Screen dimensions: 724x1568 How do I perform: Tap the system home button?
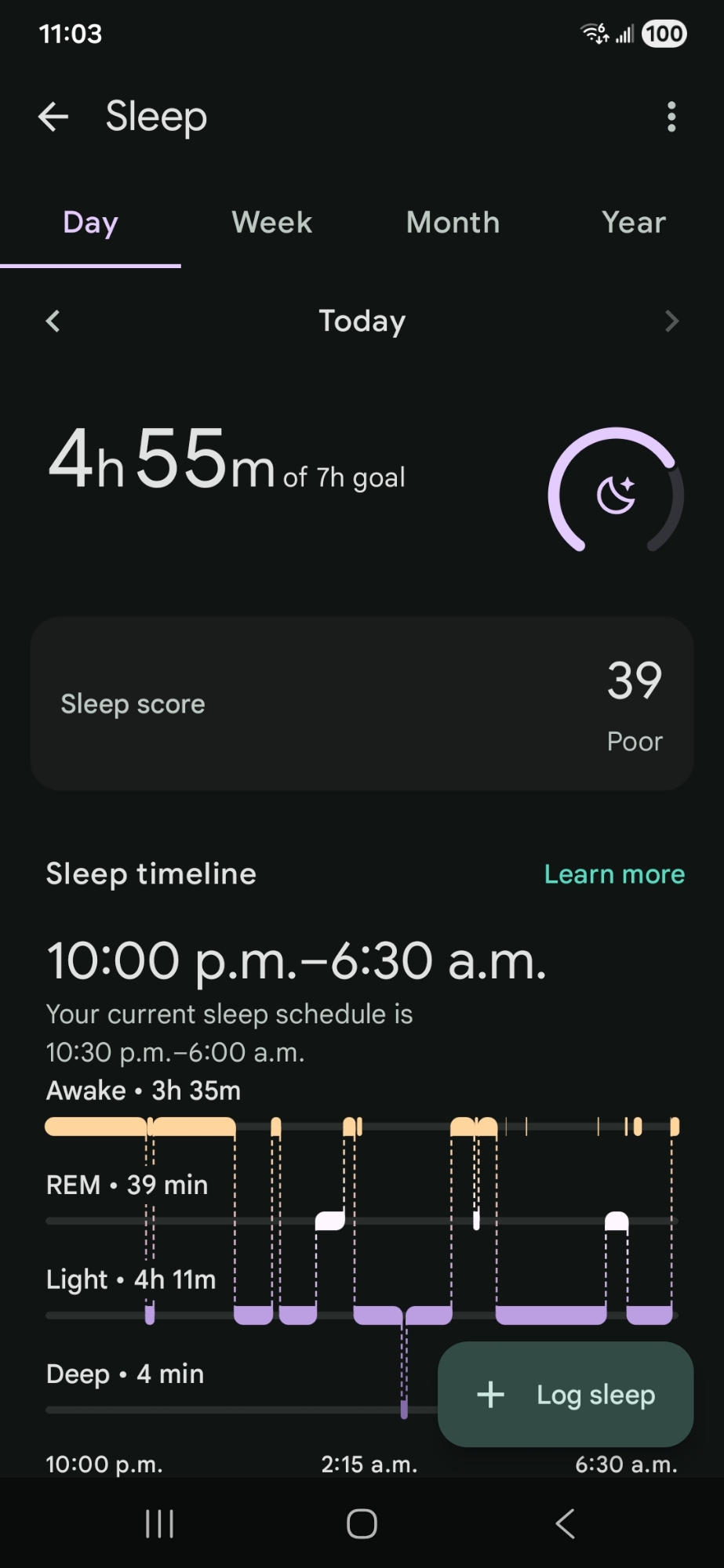tap(362, 1524)
